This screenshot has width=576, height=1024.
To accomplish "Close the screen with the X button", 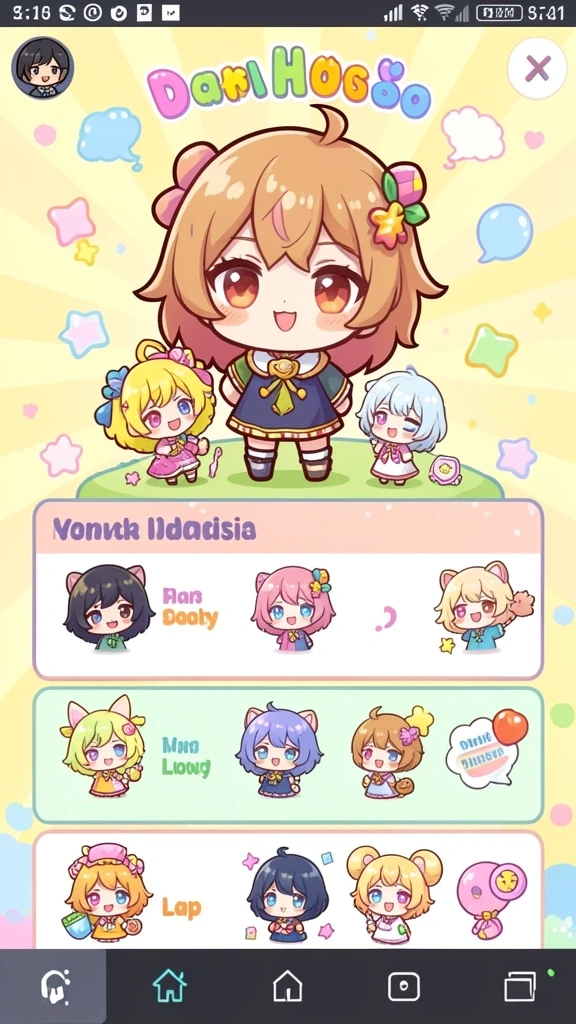I will (537, 69).
